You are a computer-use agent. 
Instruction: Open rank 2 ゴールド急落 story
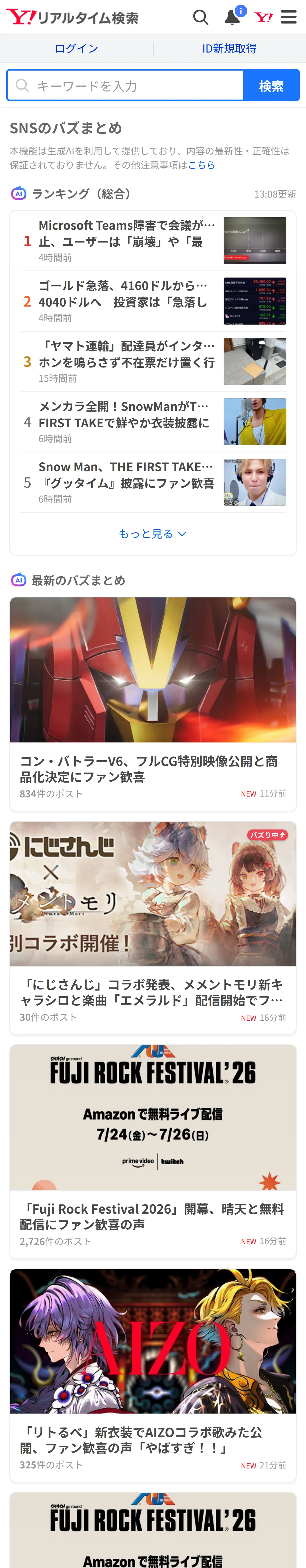(x=153, y=301)
